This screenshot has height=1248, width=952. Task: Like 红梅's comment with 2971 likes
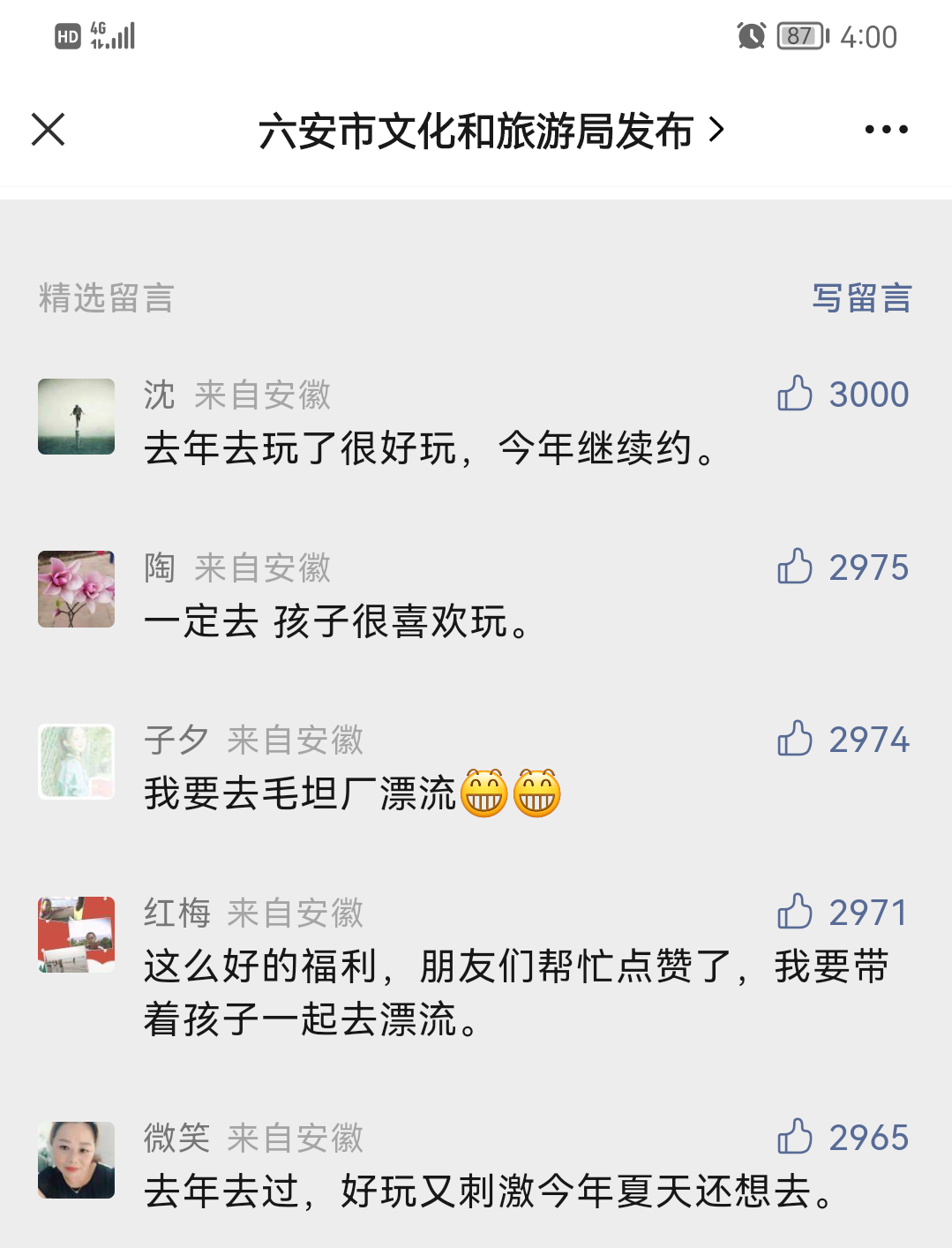(795, 912)
